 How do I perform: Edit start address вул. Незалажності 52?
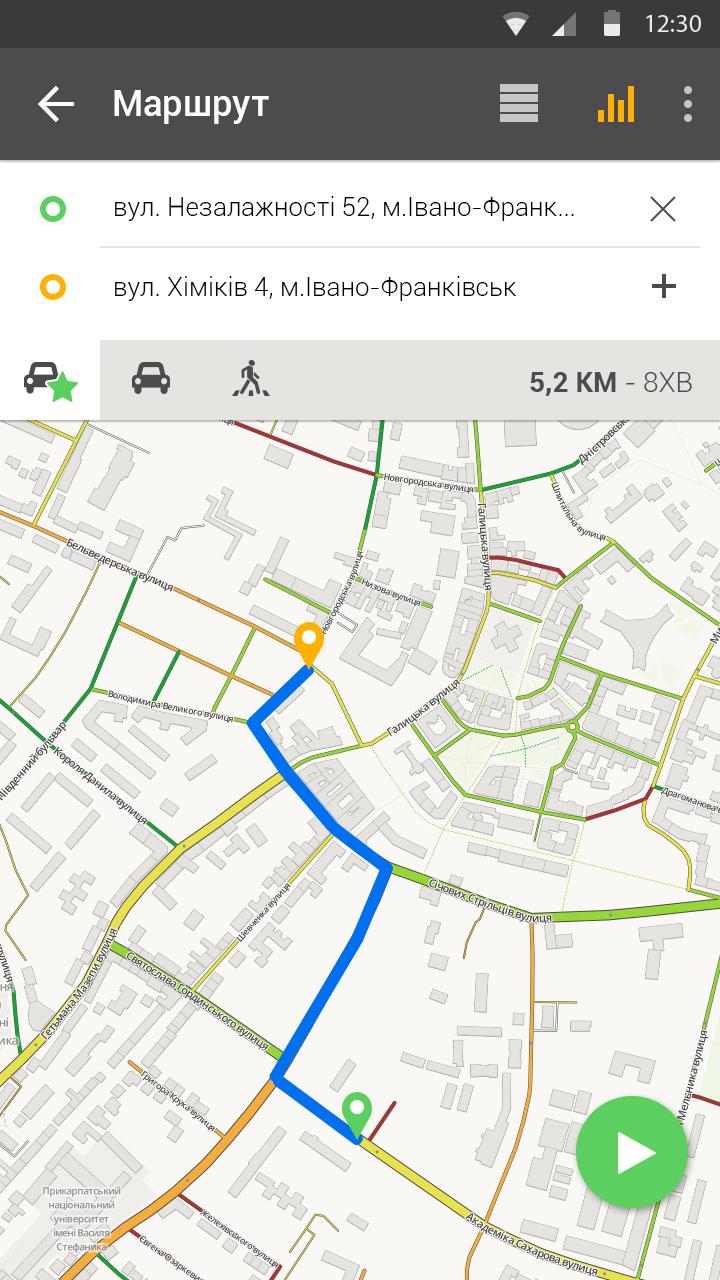pyautogui.click(x=343, y=208)
